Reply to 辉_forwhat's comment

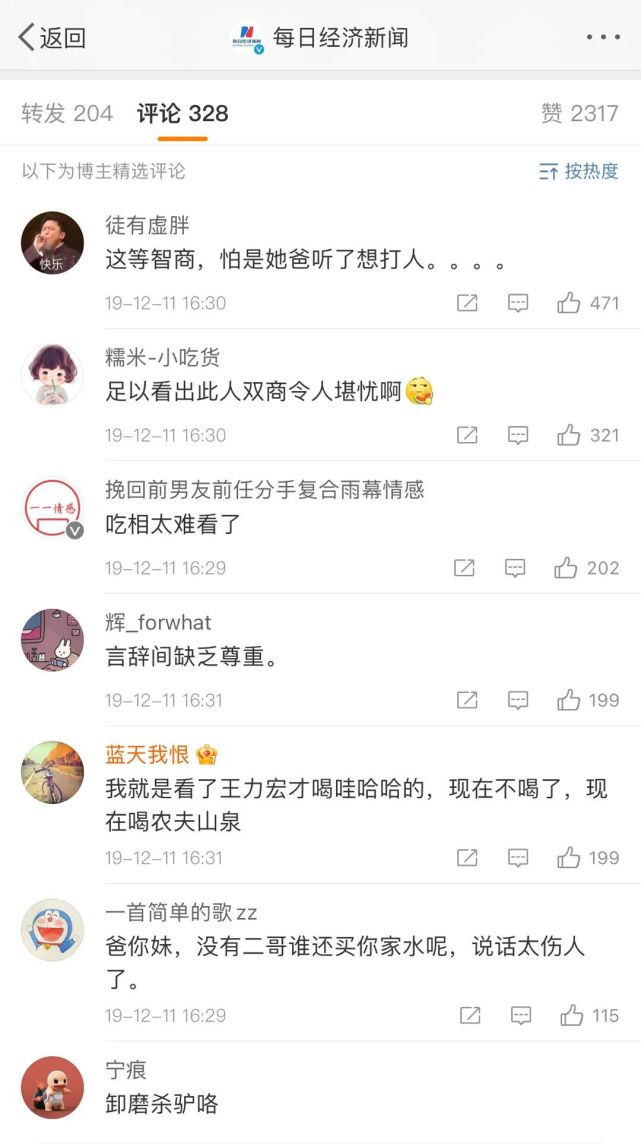click(518, 700)
